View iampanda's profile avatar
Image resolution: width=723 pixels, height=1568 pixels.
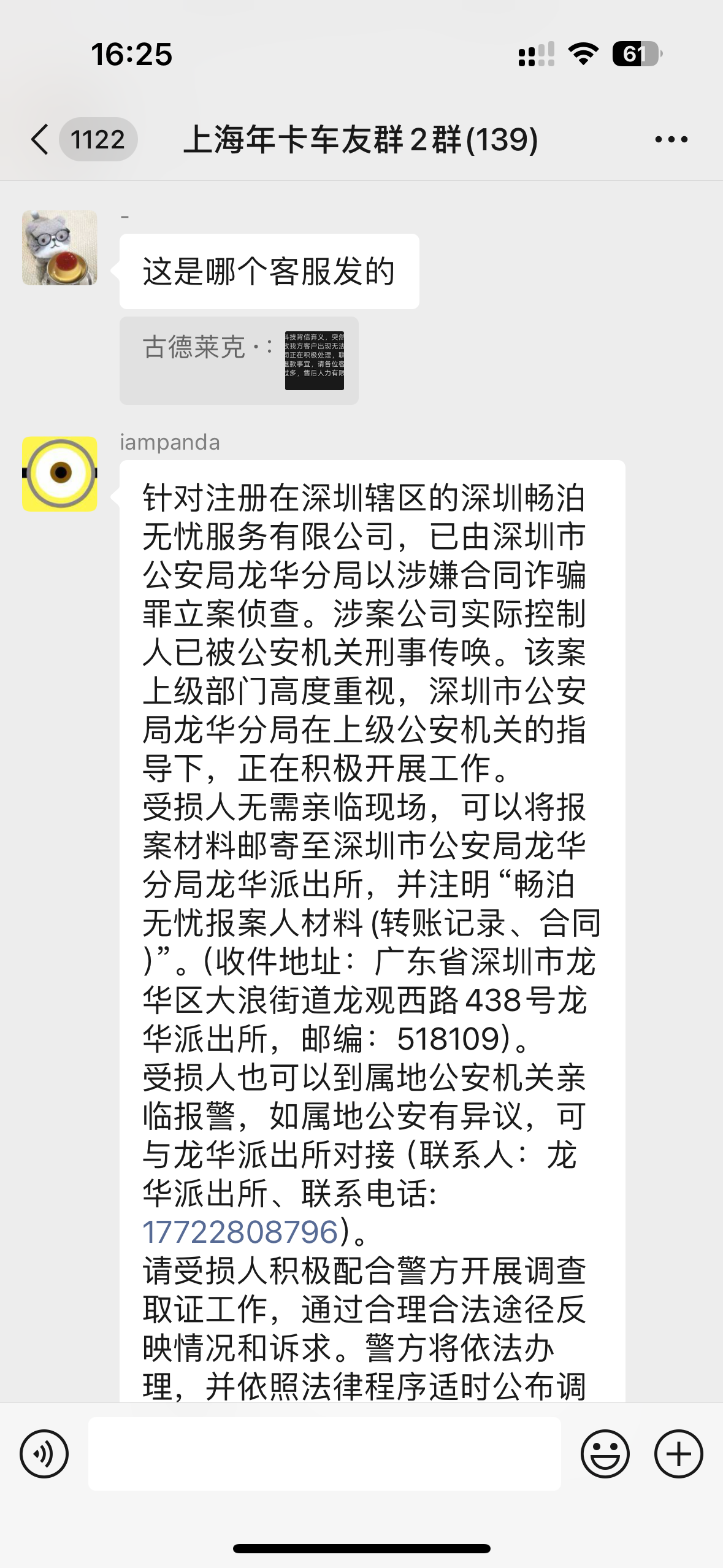[59, 474]
